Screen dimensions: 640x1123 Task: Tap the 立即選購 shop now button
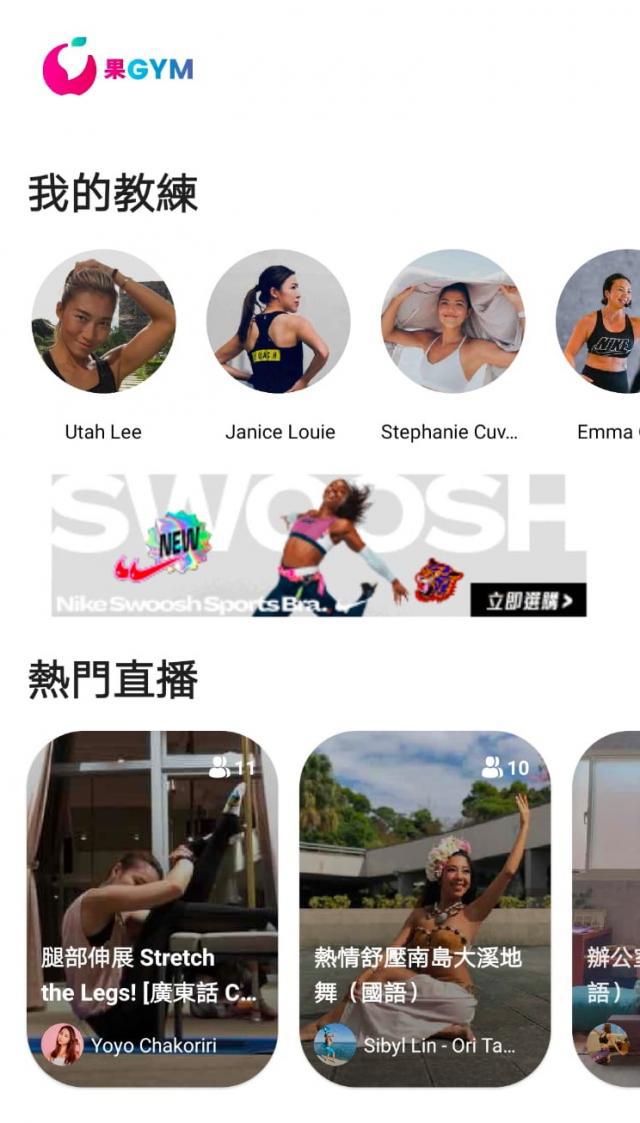[528, 600]
